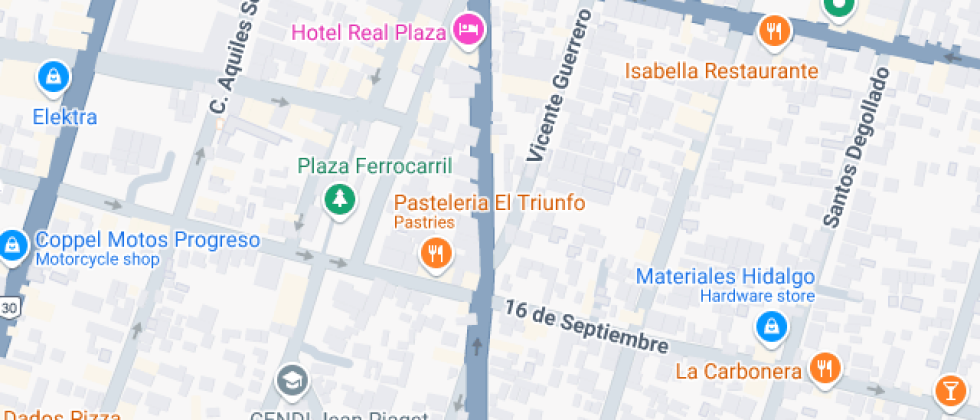
Task: Select the Isabella Restaurante pin
Action: click(774, 32)
